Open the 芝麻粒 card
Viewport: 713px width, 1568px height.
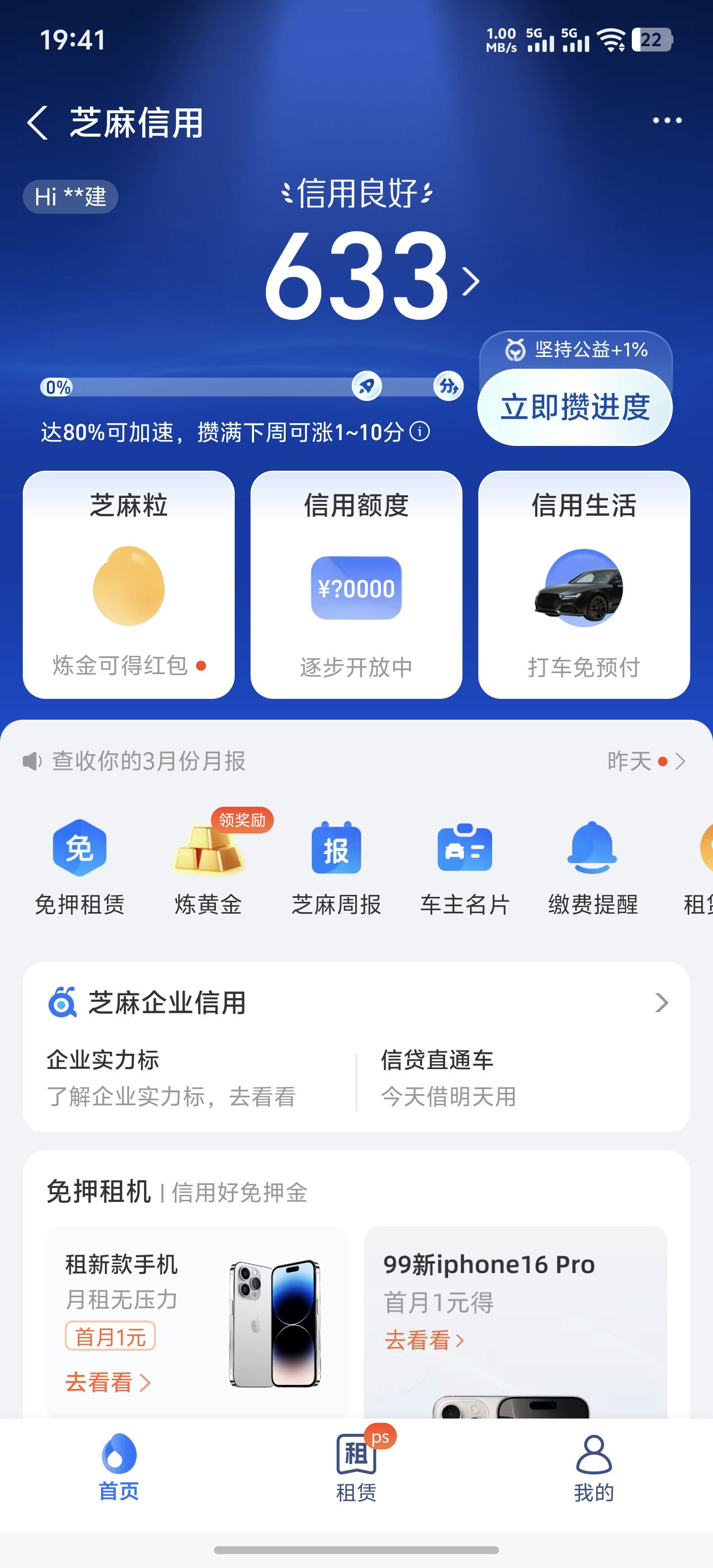pyautogui.click(x=128, y=585)
